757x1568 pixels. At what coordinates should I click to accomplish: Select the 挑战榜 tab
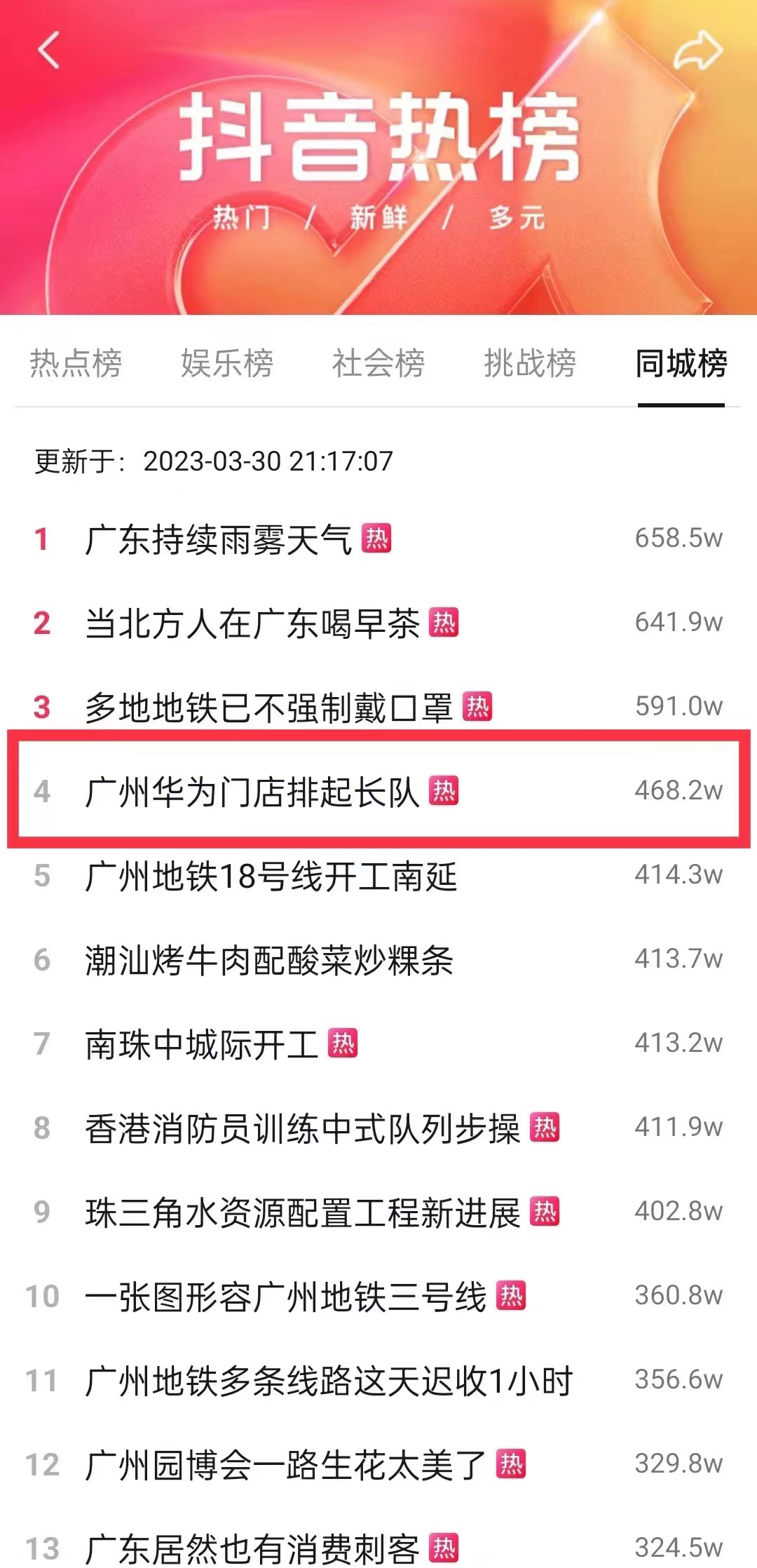tap(530, 363)
